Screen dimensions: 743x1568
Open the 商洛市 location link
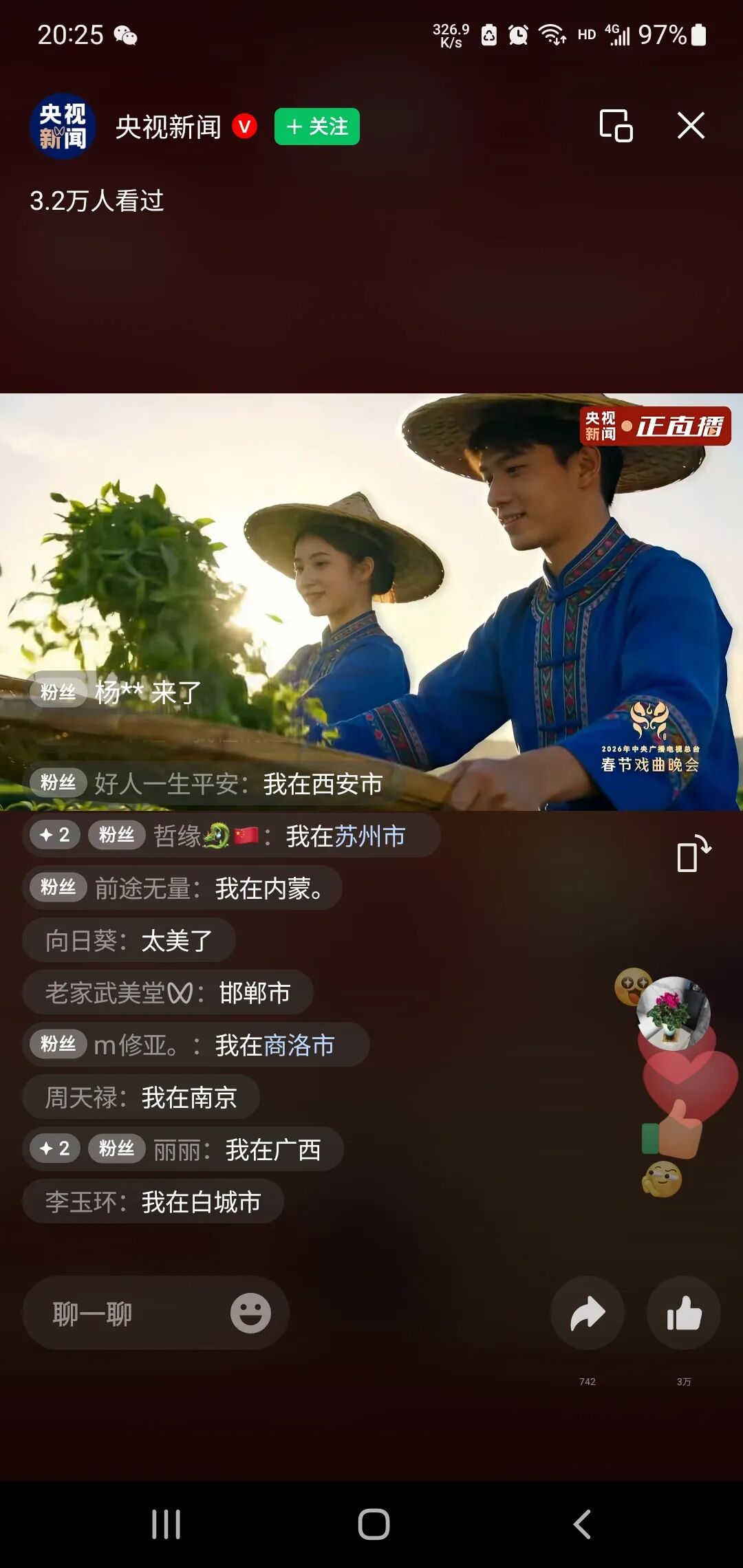(x=299, y=1045)
